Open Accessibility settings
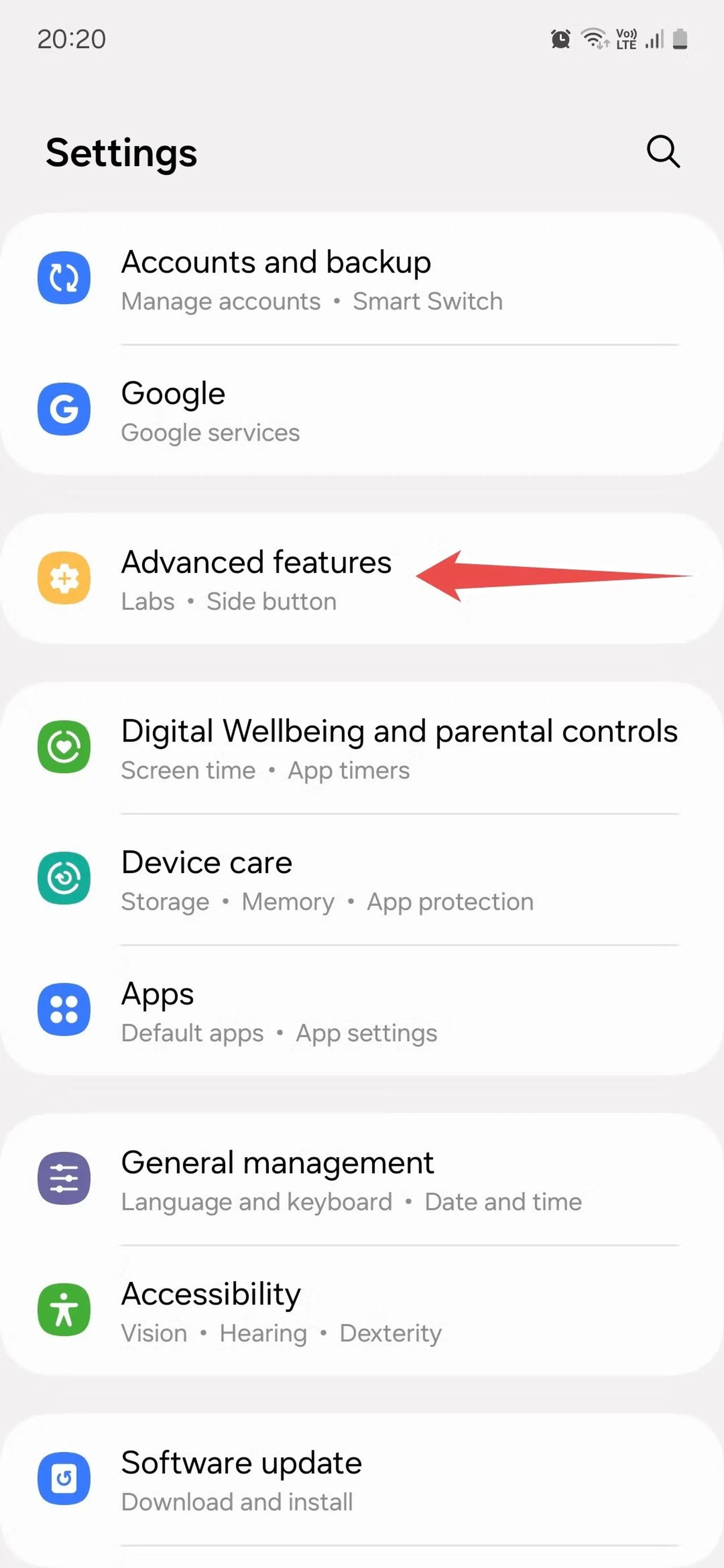This screenshot has width=724, height=1568. click(x=362, y=1311)
